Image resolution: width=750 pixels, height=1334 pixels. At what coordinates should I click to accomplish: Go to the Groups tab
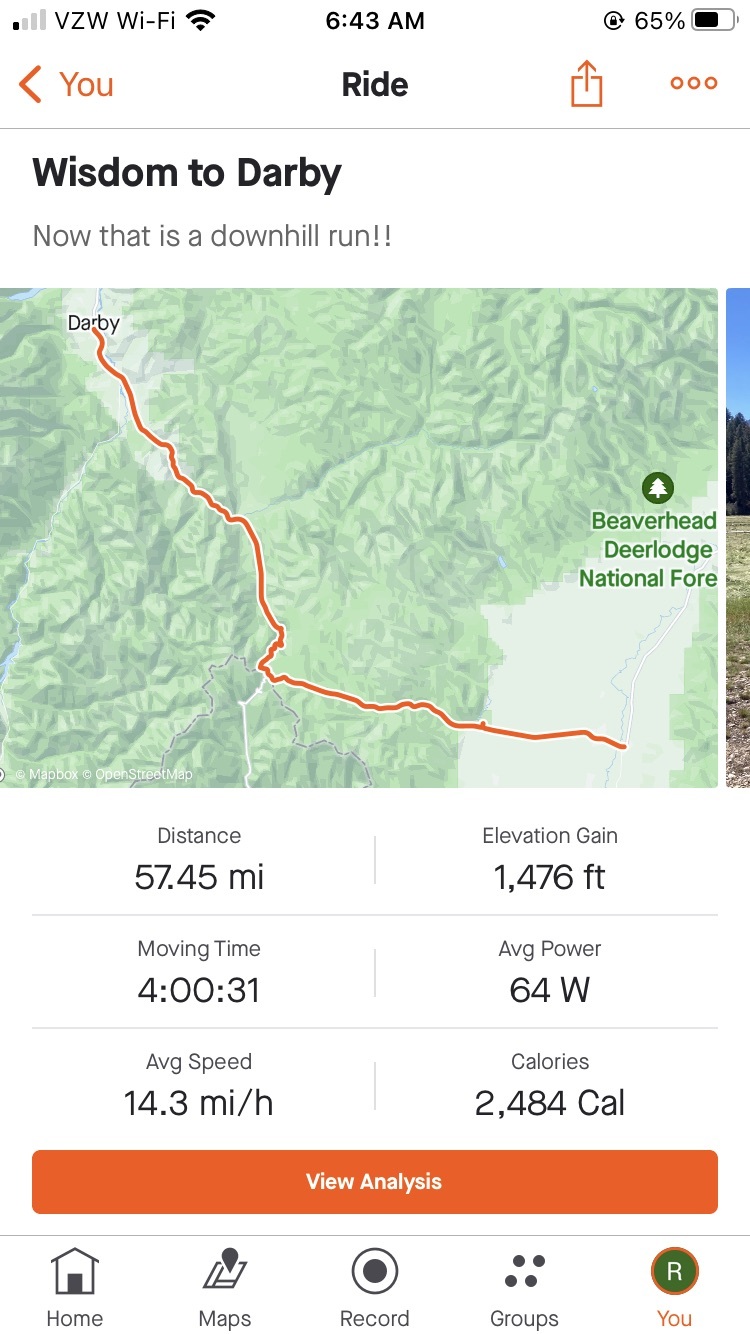524,1287
